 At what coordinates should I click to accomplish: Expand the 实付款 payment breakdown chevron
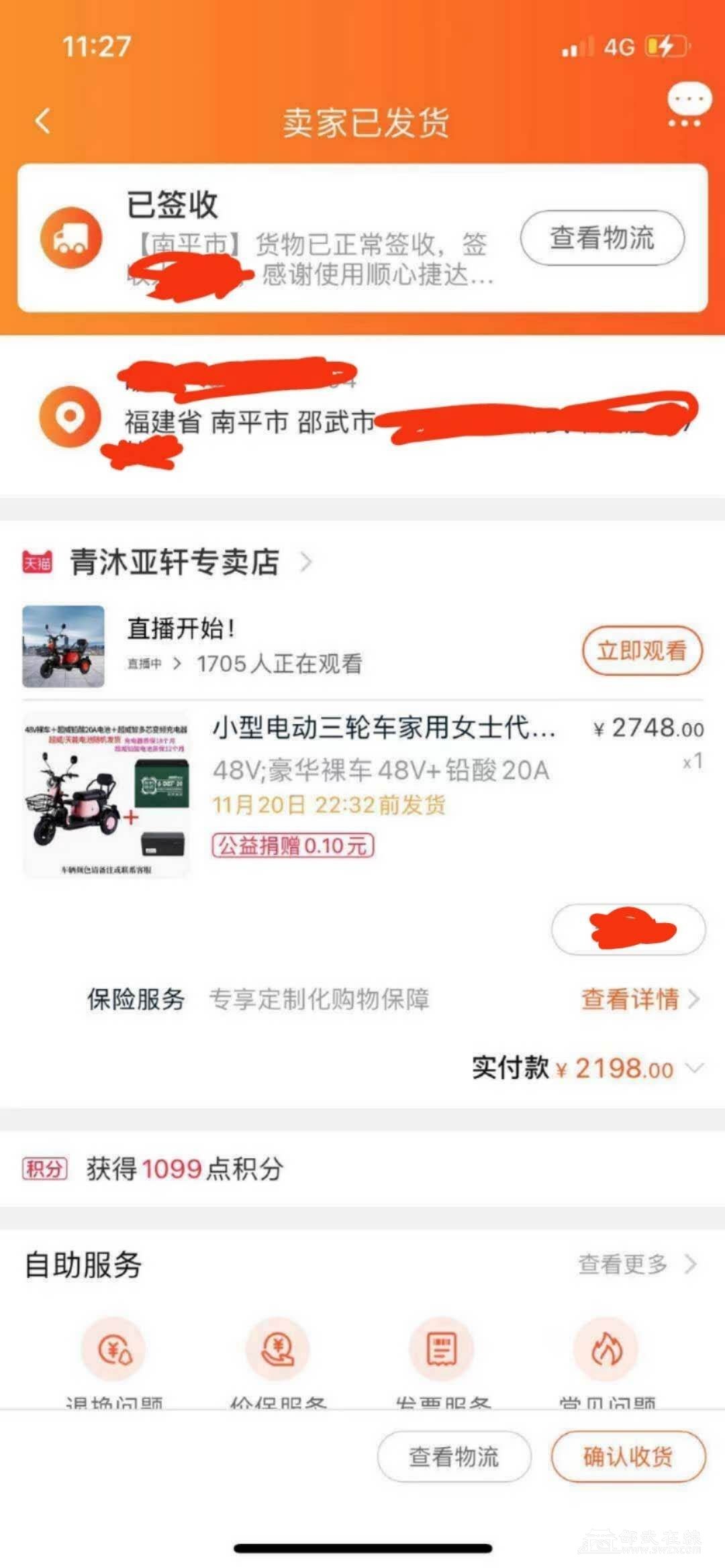click(x=696, y=1067)
